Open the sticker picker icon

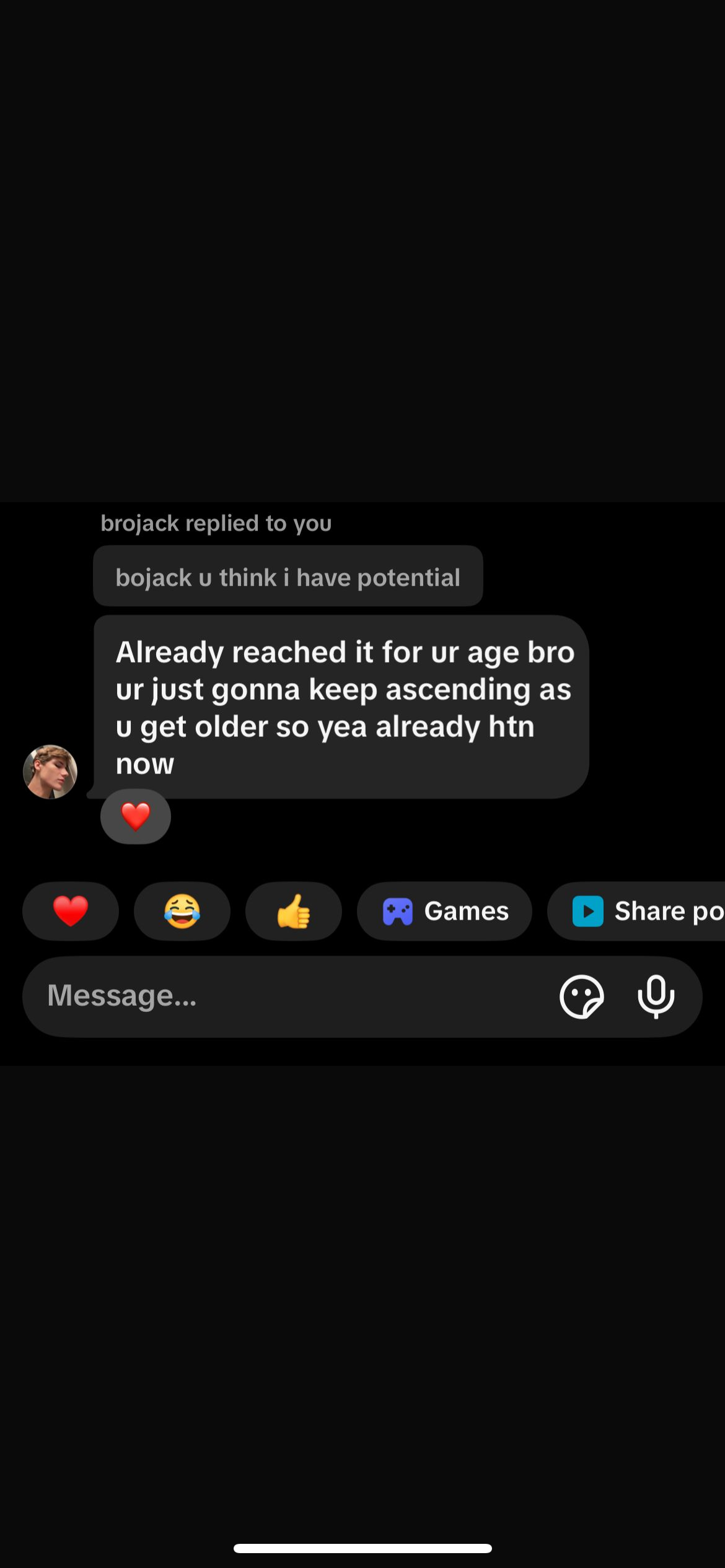click(x=582, y=996)
